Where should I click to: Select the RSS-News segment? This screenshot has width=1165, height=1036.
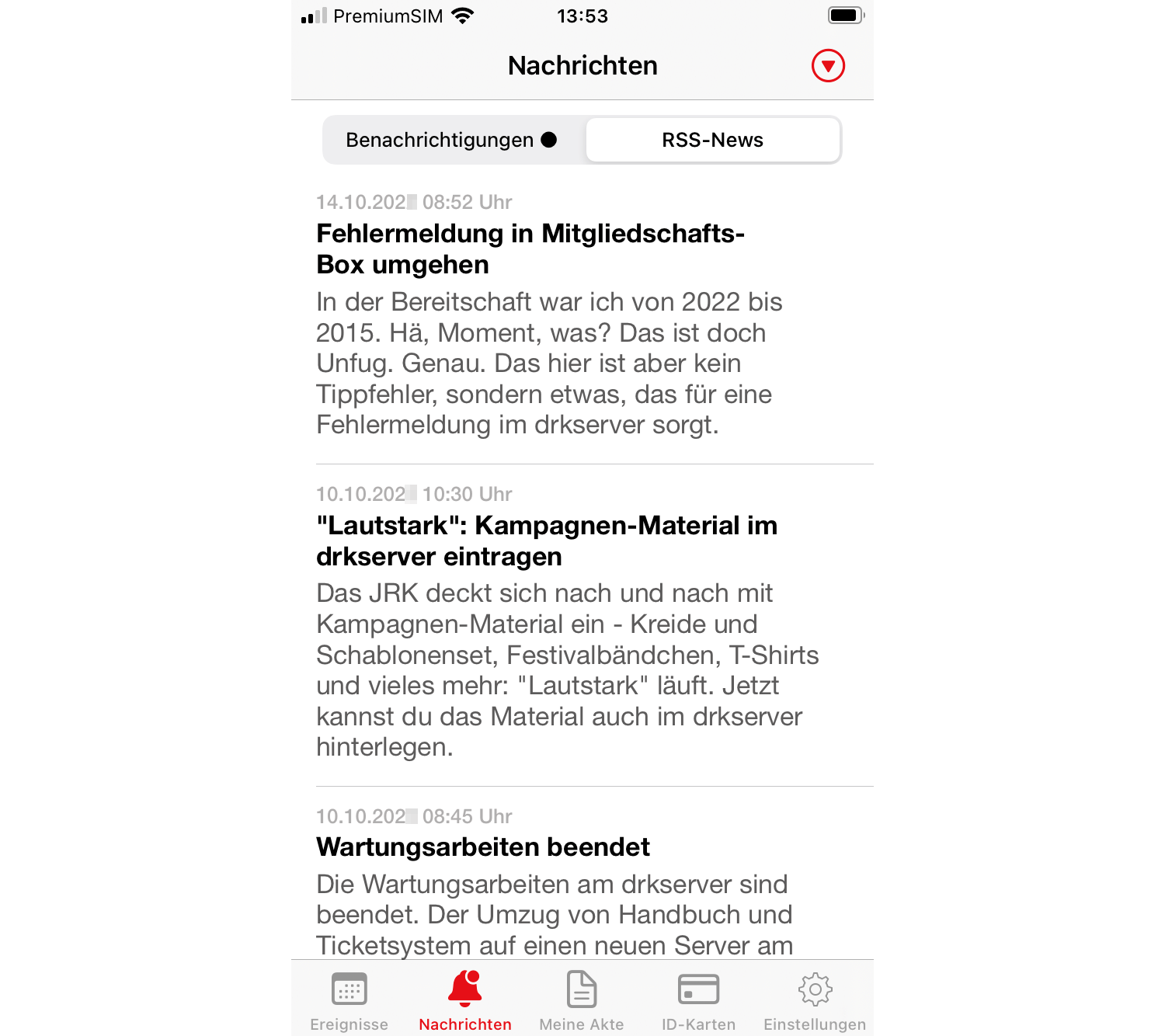pos(712,141)
